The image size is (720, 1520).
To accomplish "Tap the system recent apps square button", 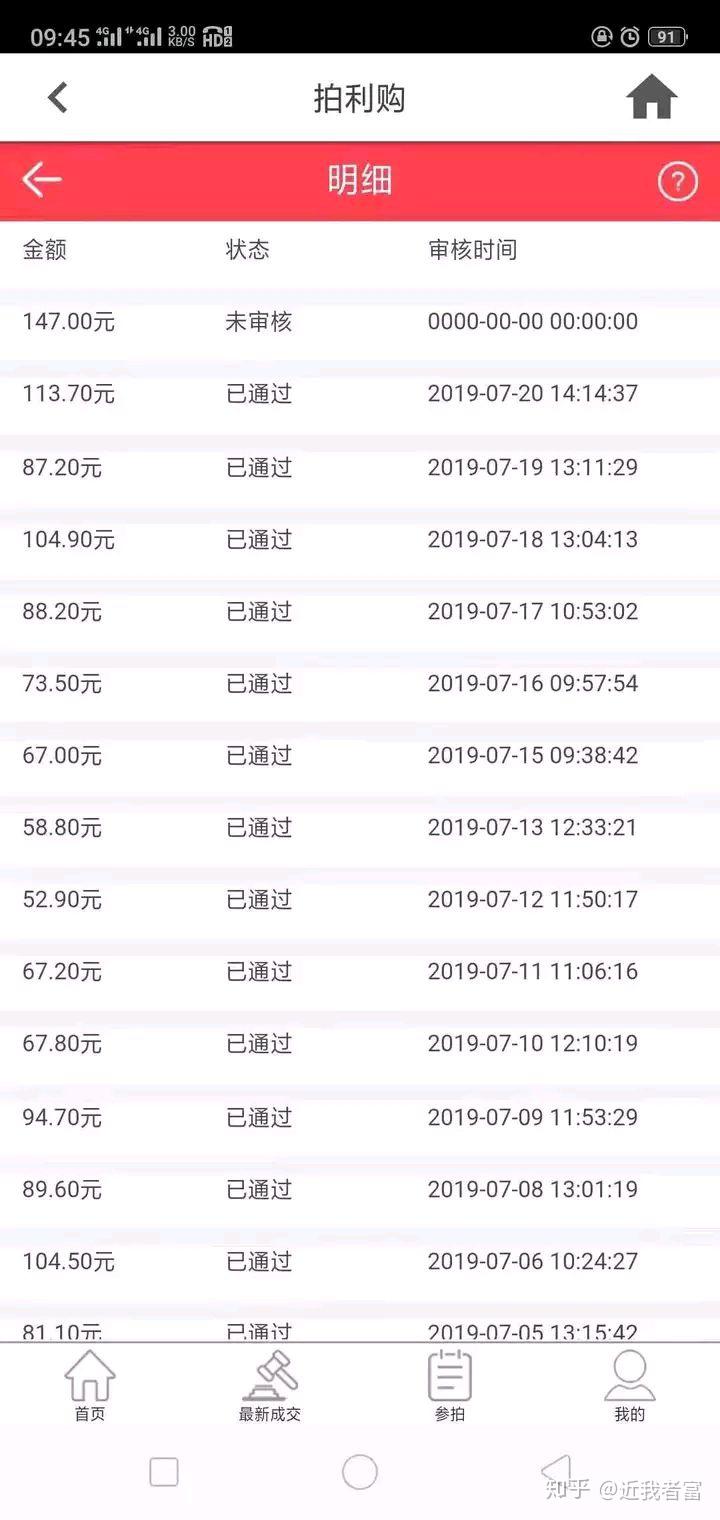I will [x=164, y=1472].
